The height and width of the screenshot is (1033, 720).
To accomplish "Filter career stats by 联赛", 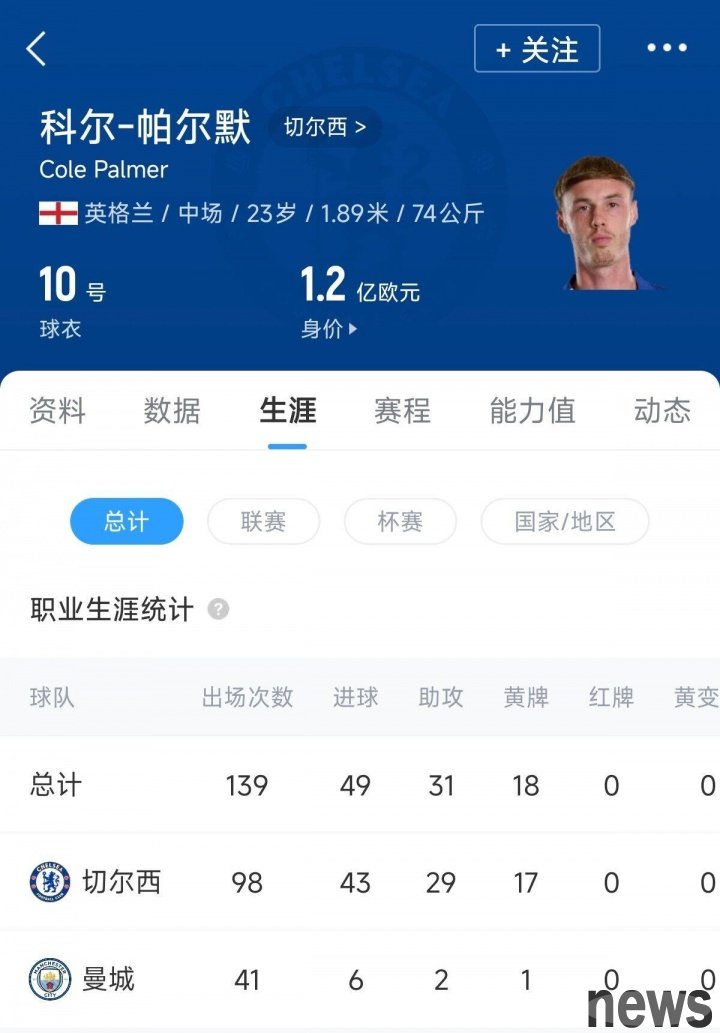I will pos(263,521).
